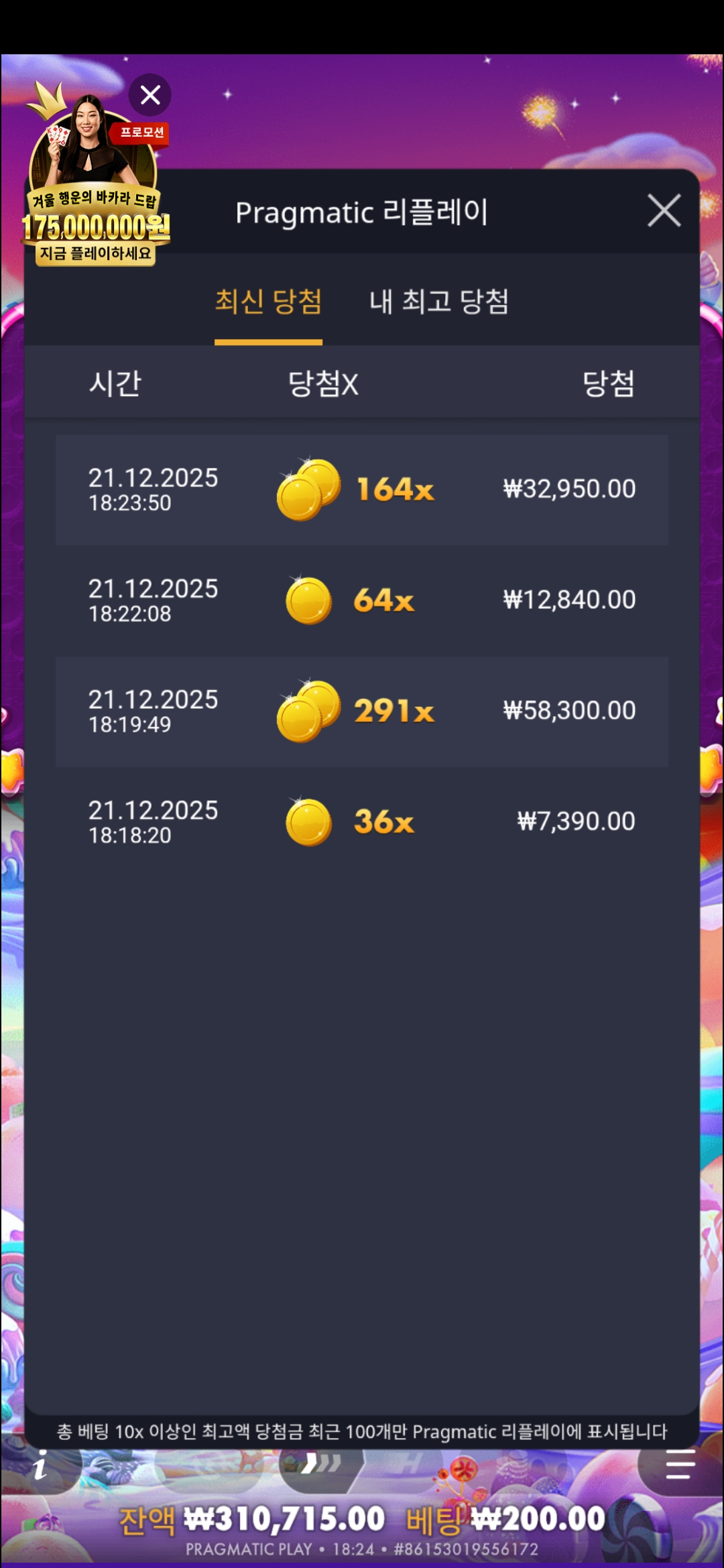This screenshot has height=1568, width=724.
Task: Open the game info button
Action: [40, 1465]
